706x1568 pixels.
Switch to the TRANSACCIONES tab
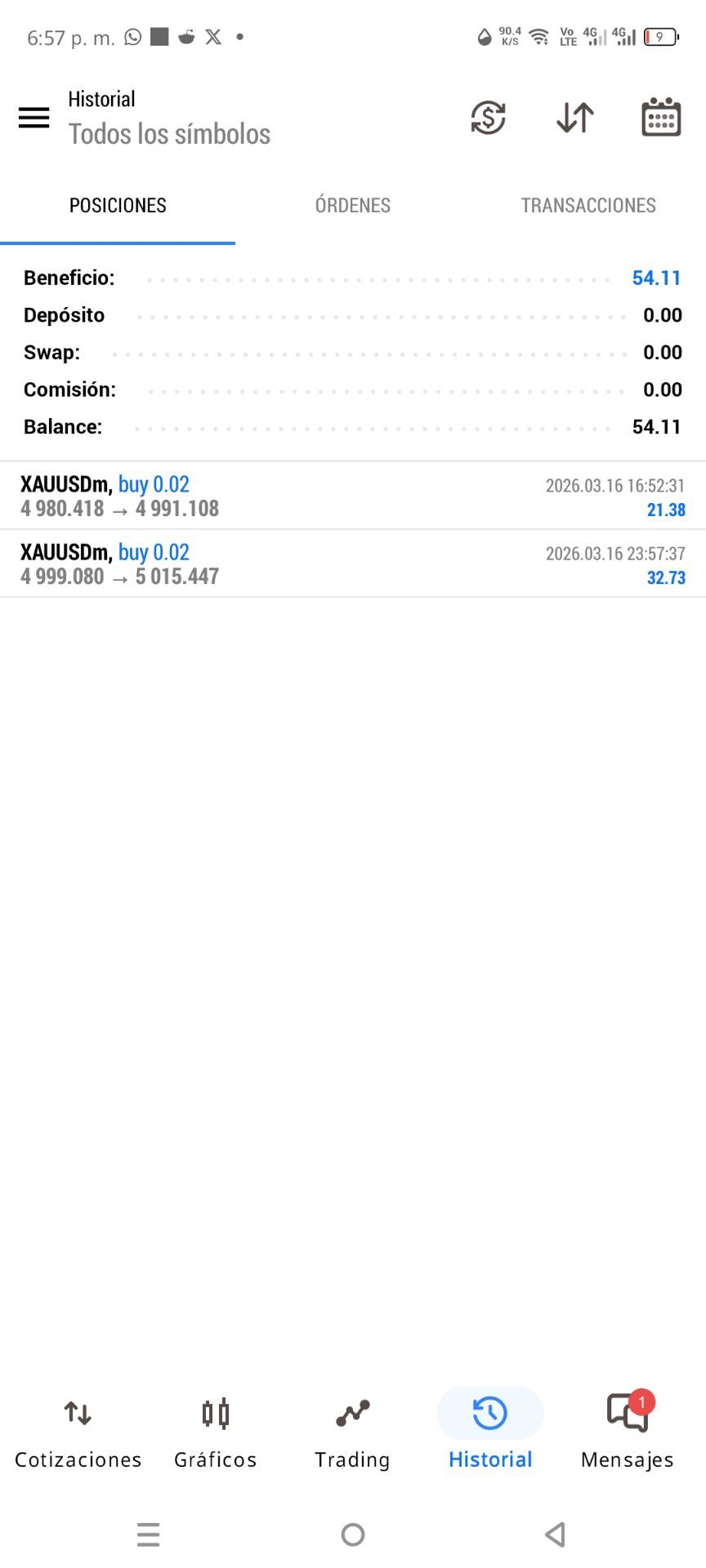click(x=588, y=206)
